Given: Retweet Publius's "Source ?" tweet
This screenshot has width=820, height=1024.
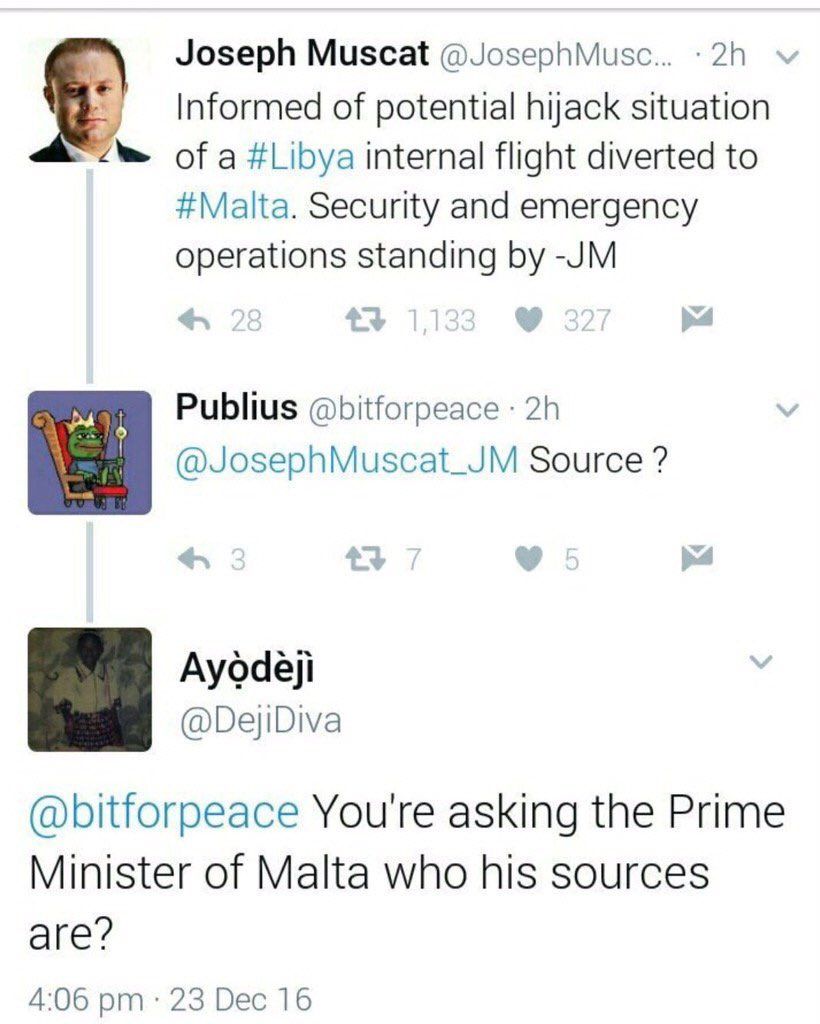Looking at the screenshot, I should click(x=365, y=559).
